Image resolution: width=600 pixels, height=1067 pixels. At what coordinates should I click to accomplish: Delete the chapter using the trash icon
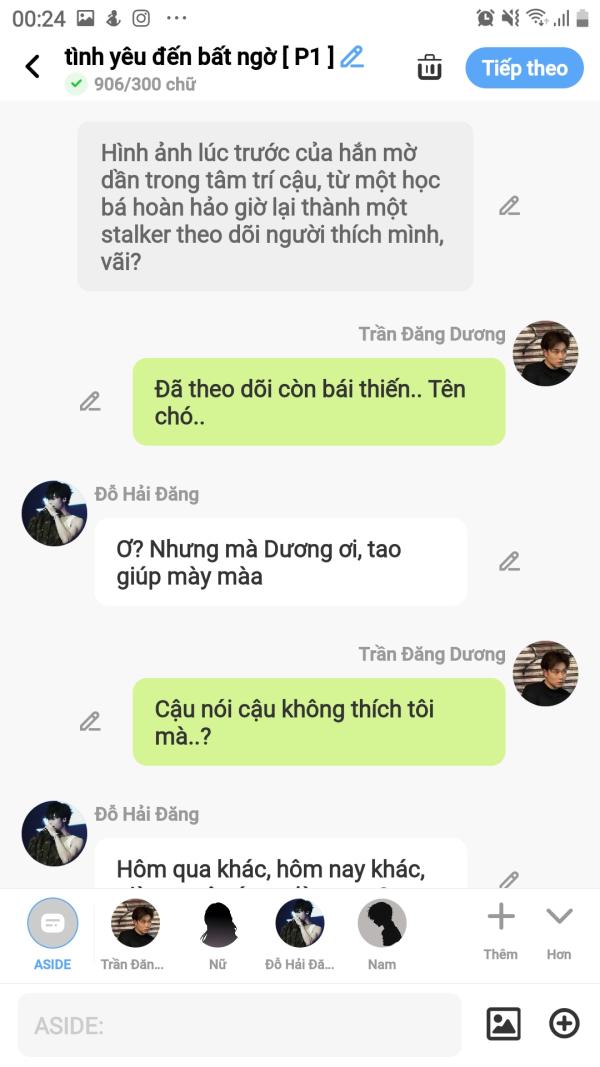(429, 67)
